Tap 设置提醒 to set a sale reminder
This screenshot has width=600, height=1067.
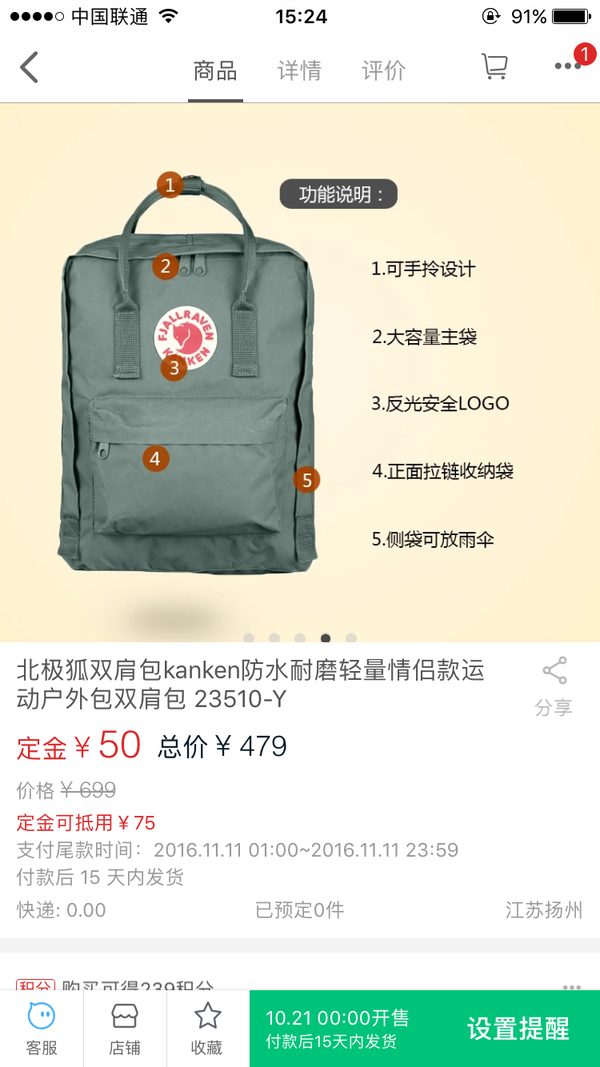tap(517, 1028)
